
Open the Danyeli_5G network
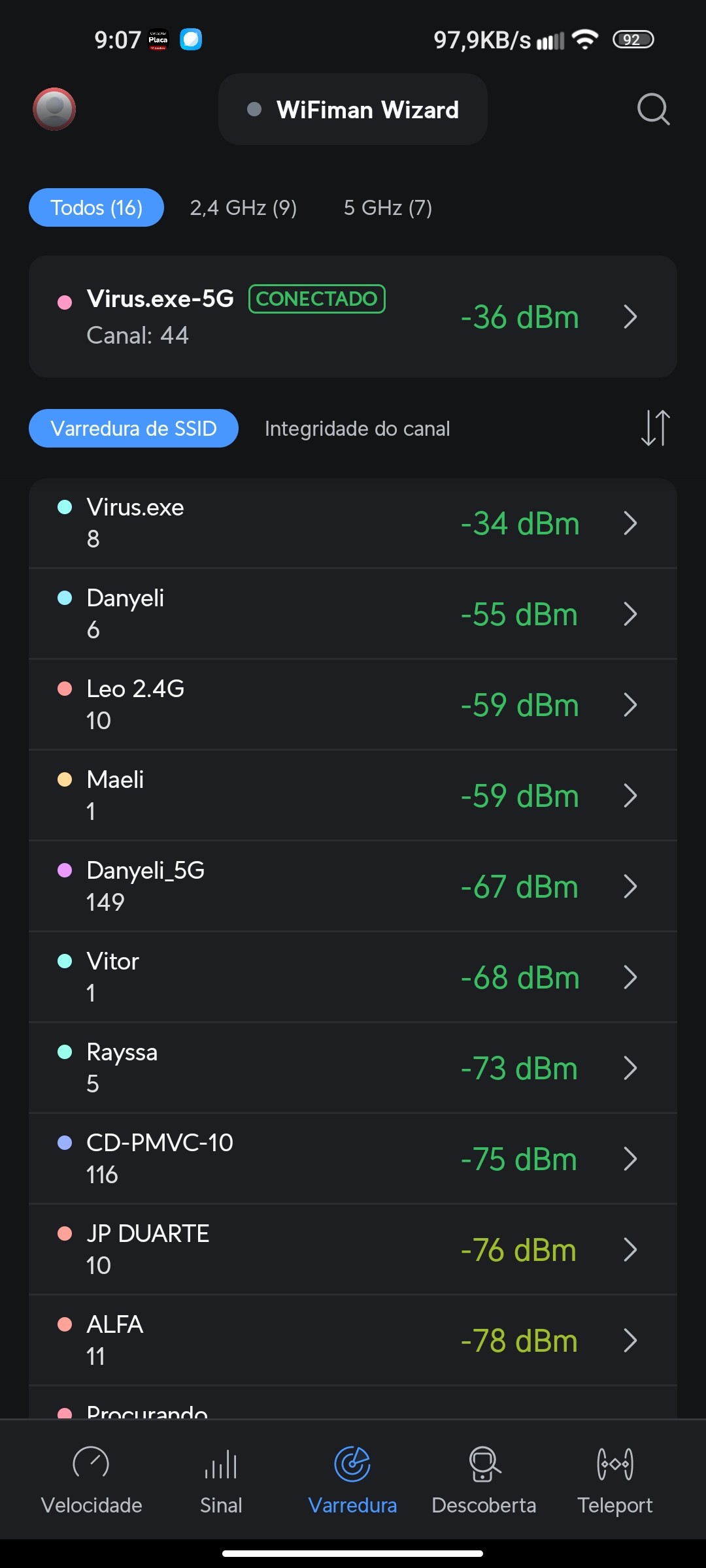(353, 887)
